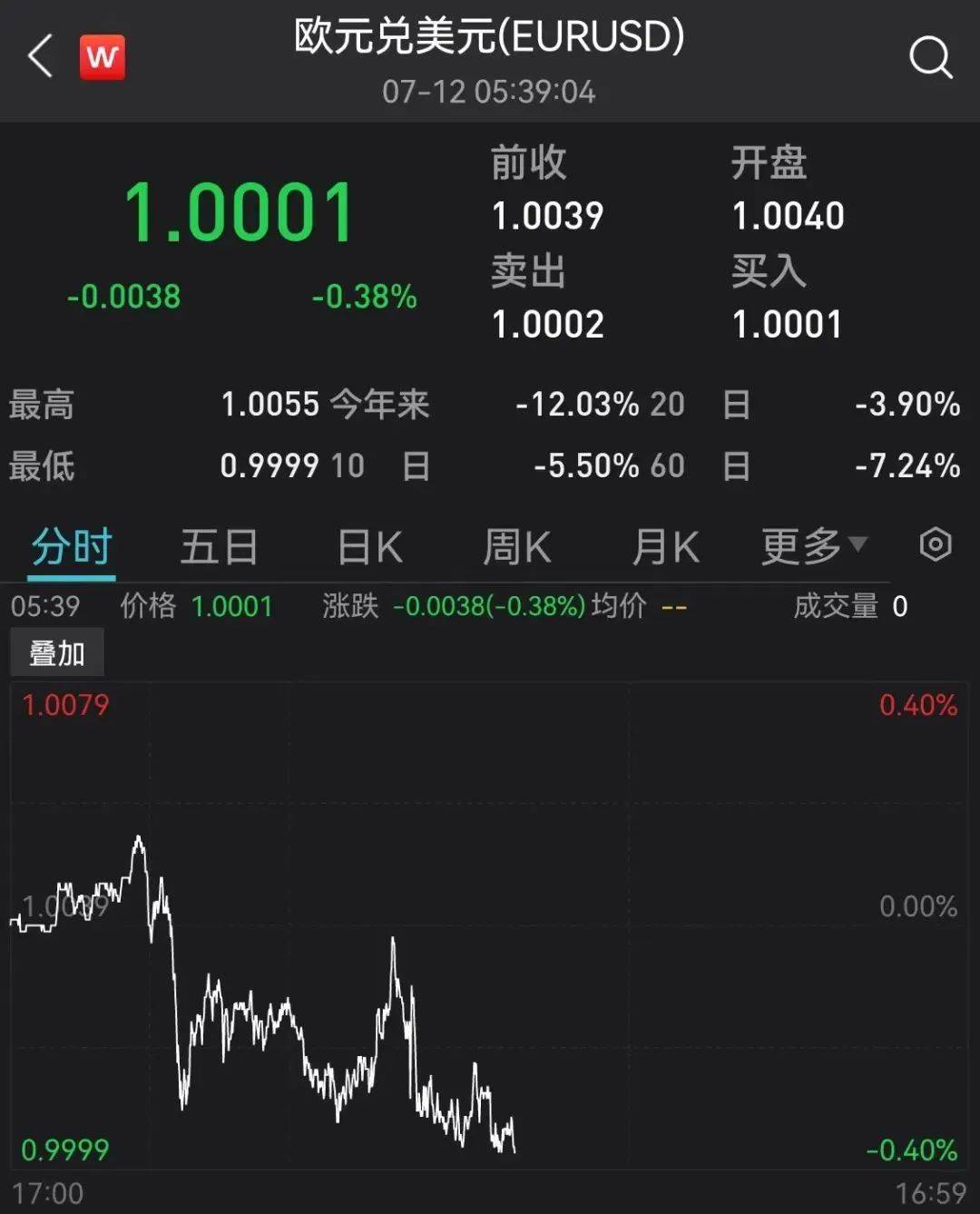The height and width of the screenshot is (1214, 980).
Task: Click the timestamp 07-12 05:39:04
Action: point(490,91)
